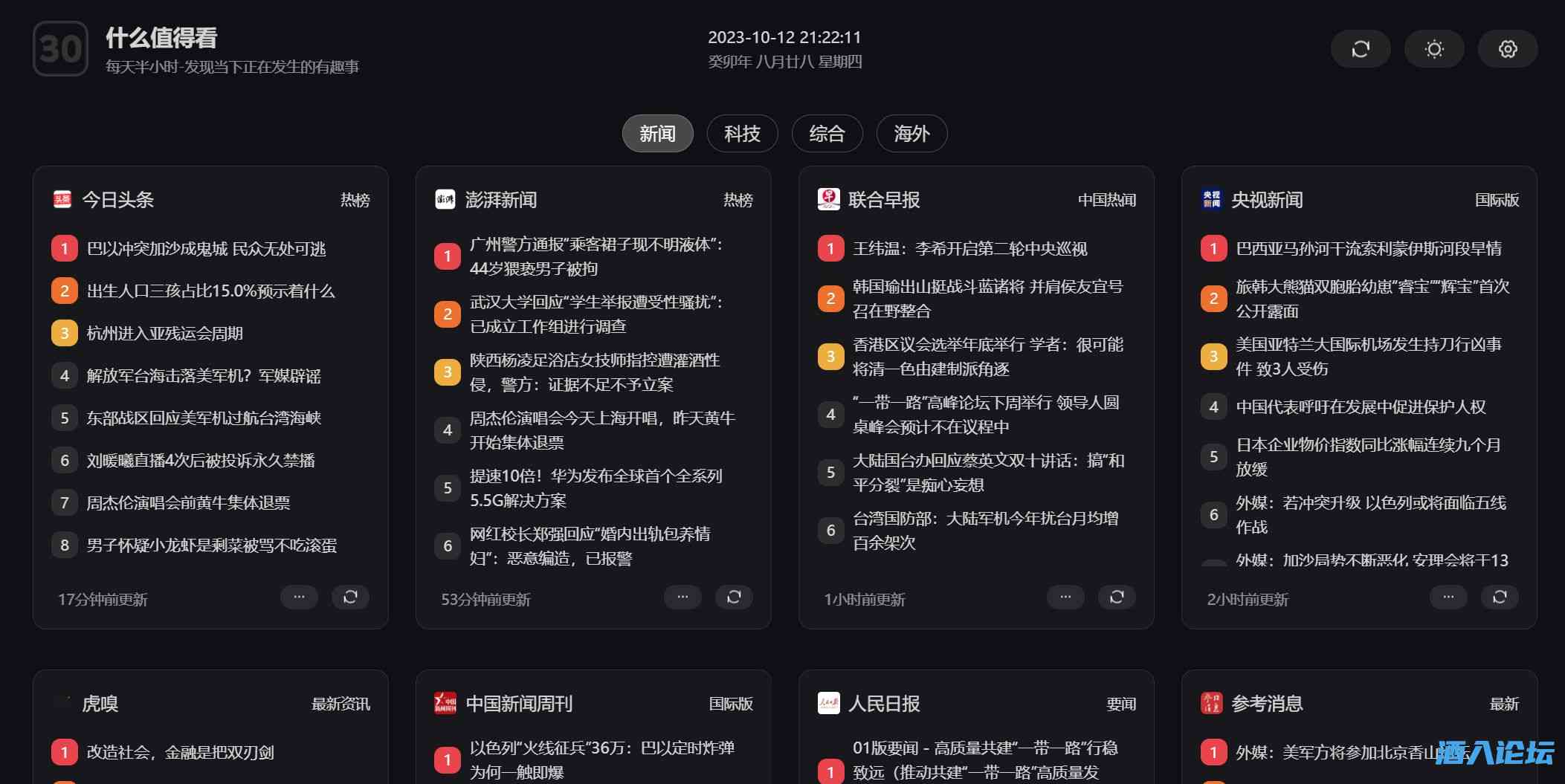
Task: Open 武汉大学回应学生举报 story in 澎湃新闻
Action: (596, 314)
